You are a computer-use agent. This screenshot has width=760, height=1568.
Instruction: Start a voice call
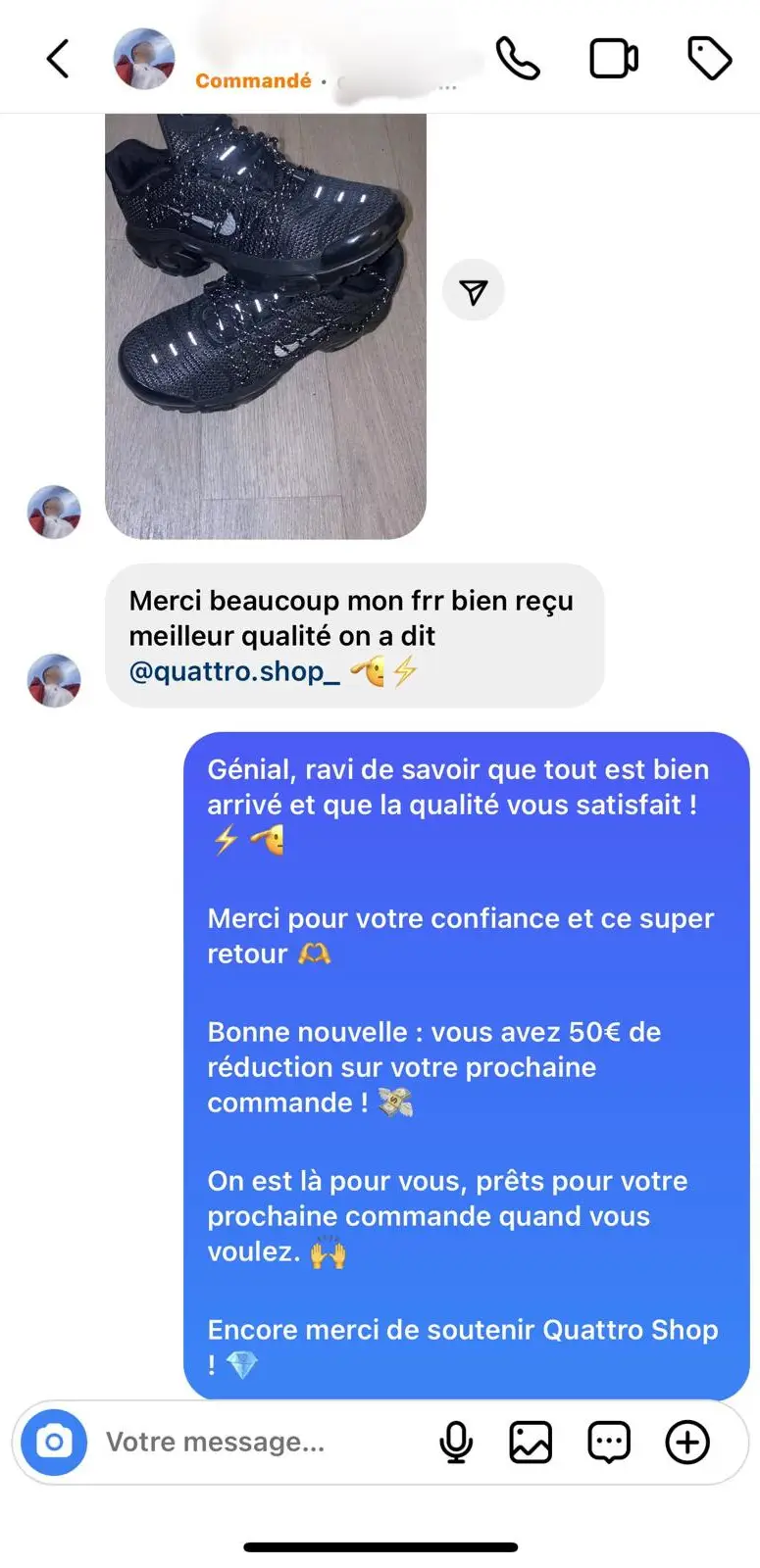pyautogui.click(x=519, y=57)
